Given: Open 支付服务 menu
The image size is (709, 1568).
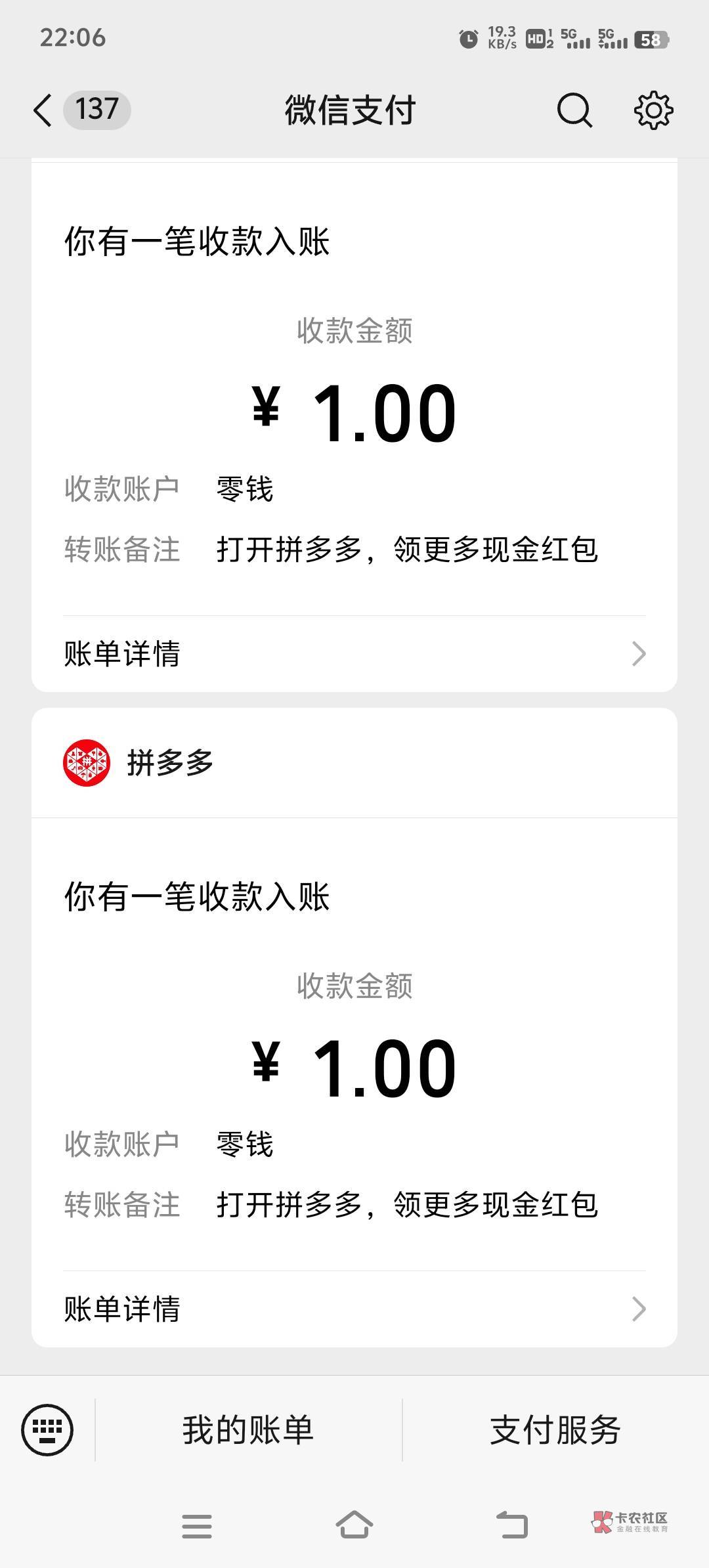Looking at the screenshot, I should pyautogui.click(x=555, y=1429).
